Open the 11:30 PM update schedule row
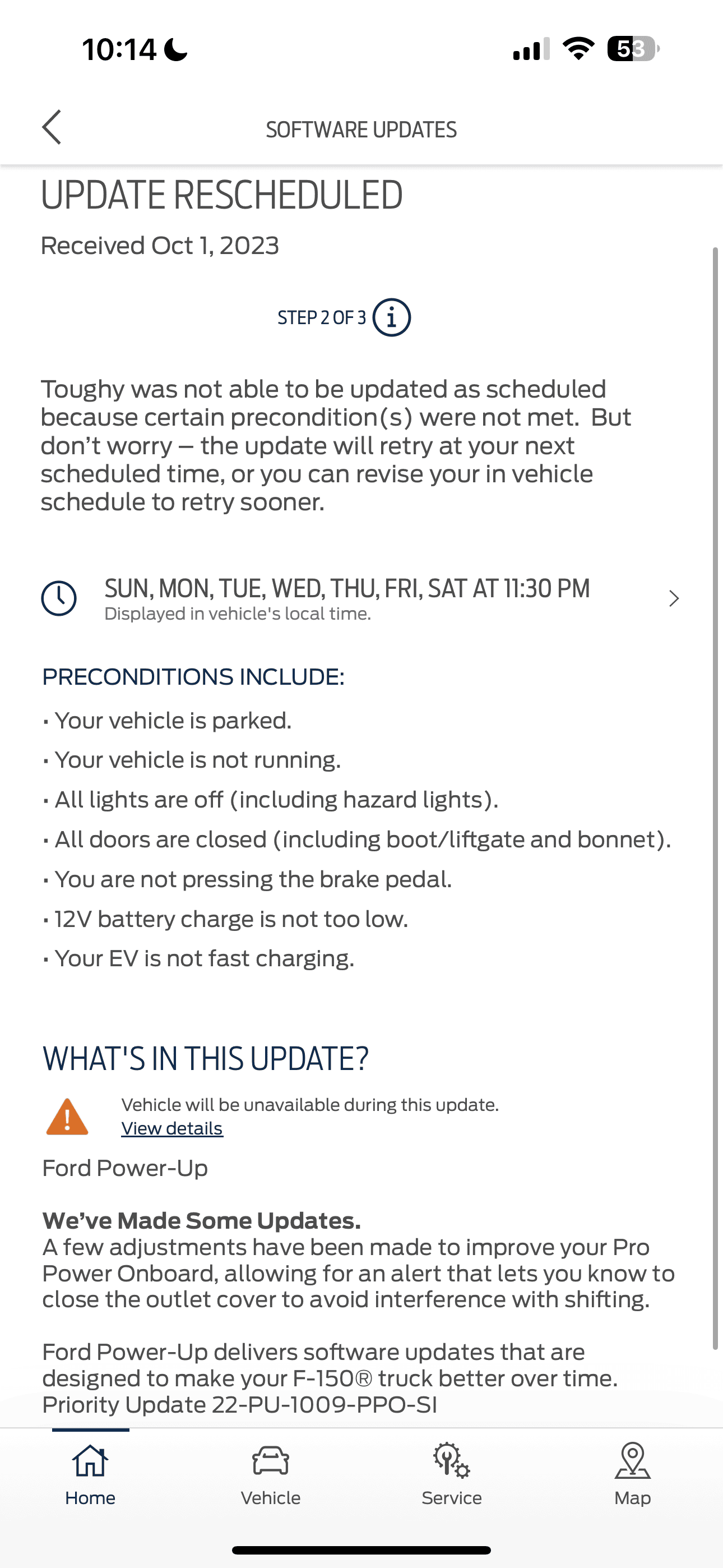The height and width of the screenshot is (1568, 723). (360, 598)
